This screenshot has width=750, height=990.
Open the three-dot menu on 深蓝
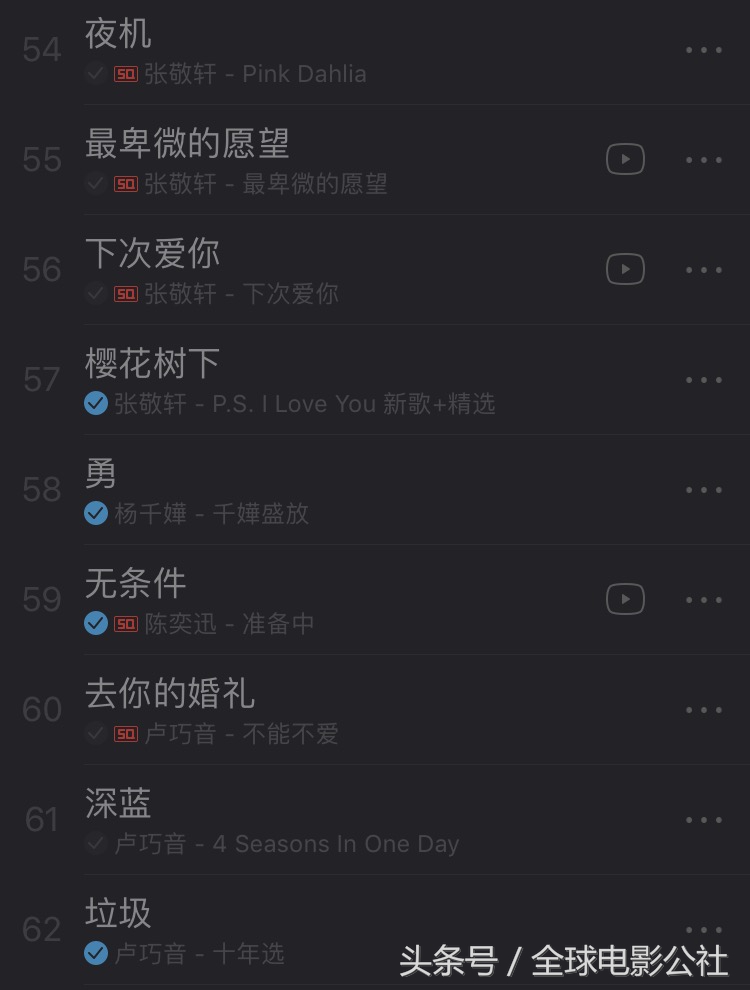[704, 819]
